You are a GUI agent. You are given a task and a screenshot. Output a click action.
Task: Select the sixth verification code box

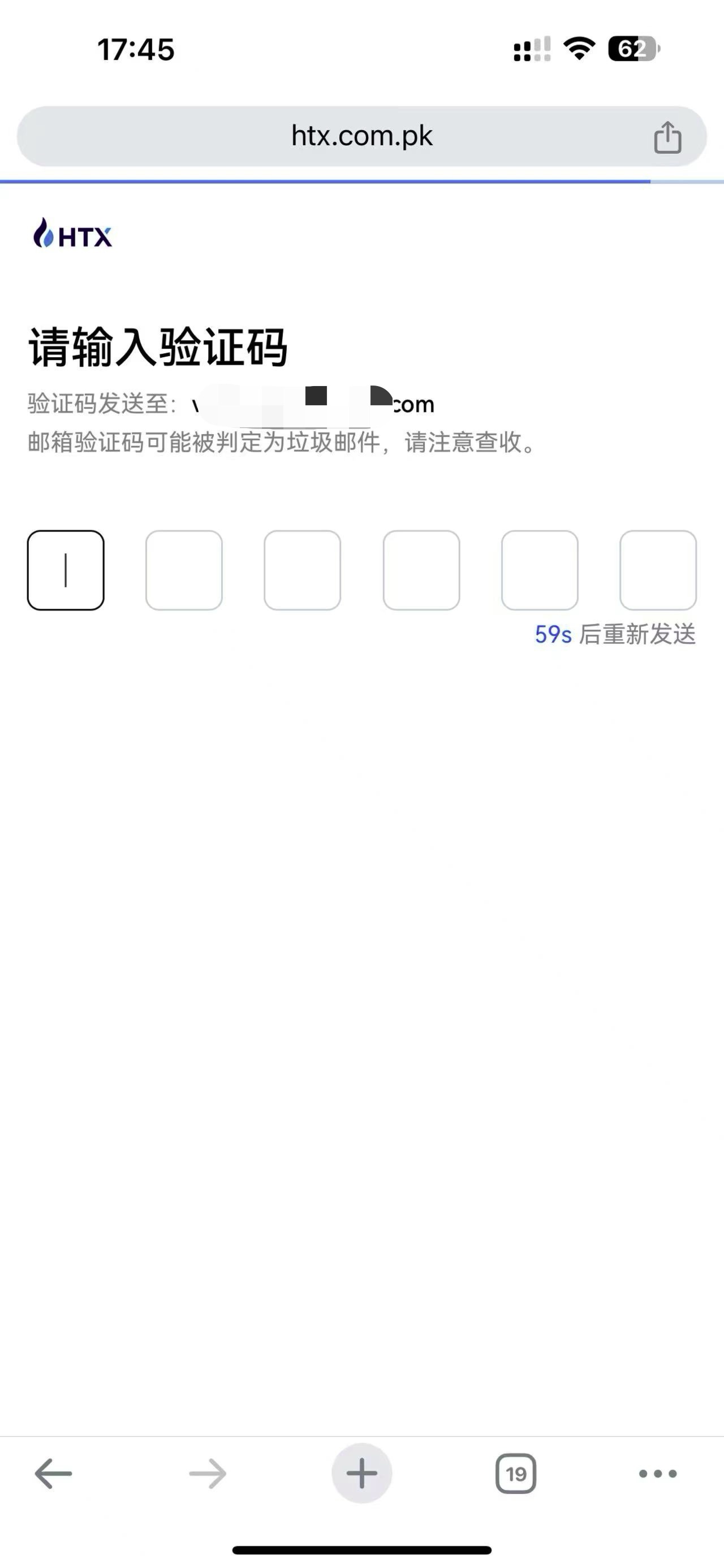(658, 570)
